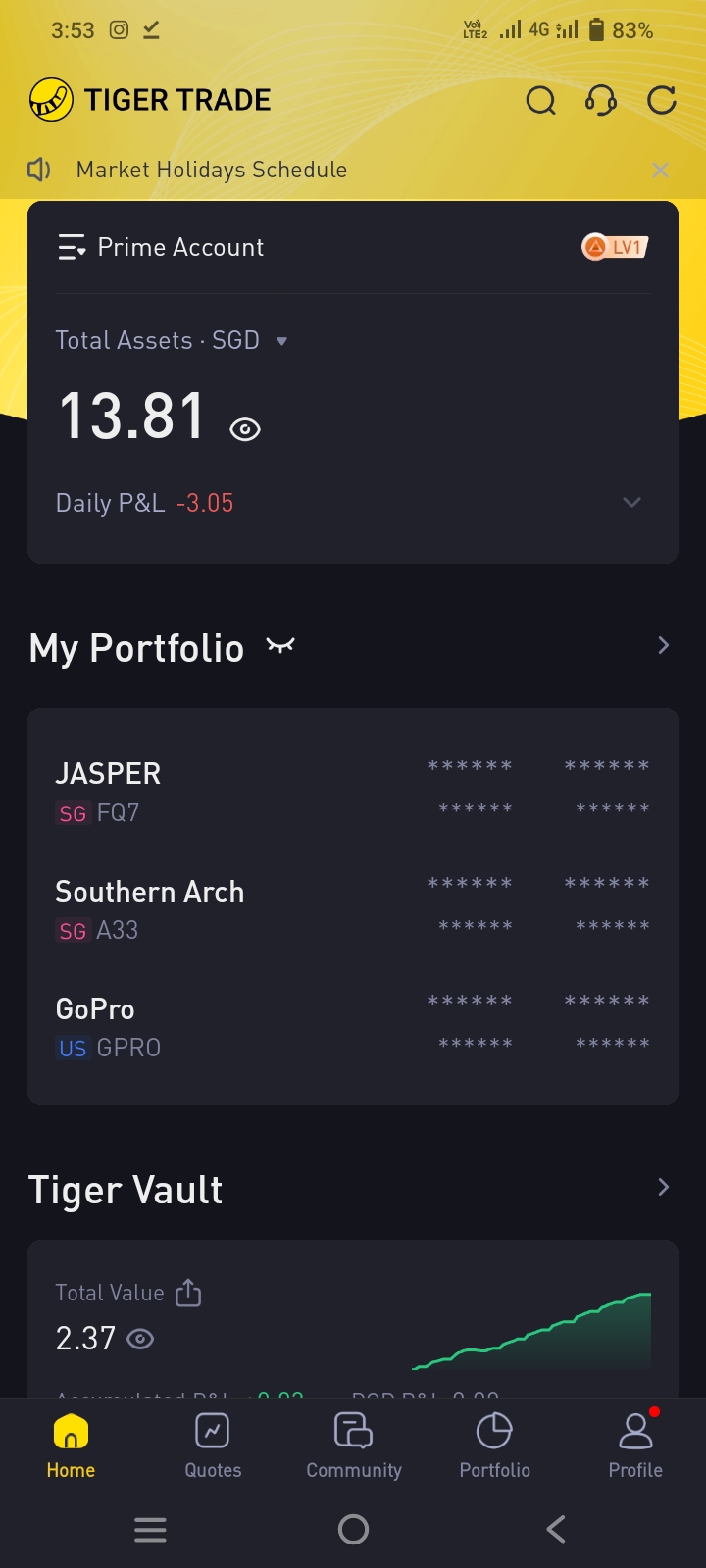The width and height of the screenshot is (706, 1568).
Task: Hide the total assets amount
Action: 245,429
